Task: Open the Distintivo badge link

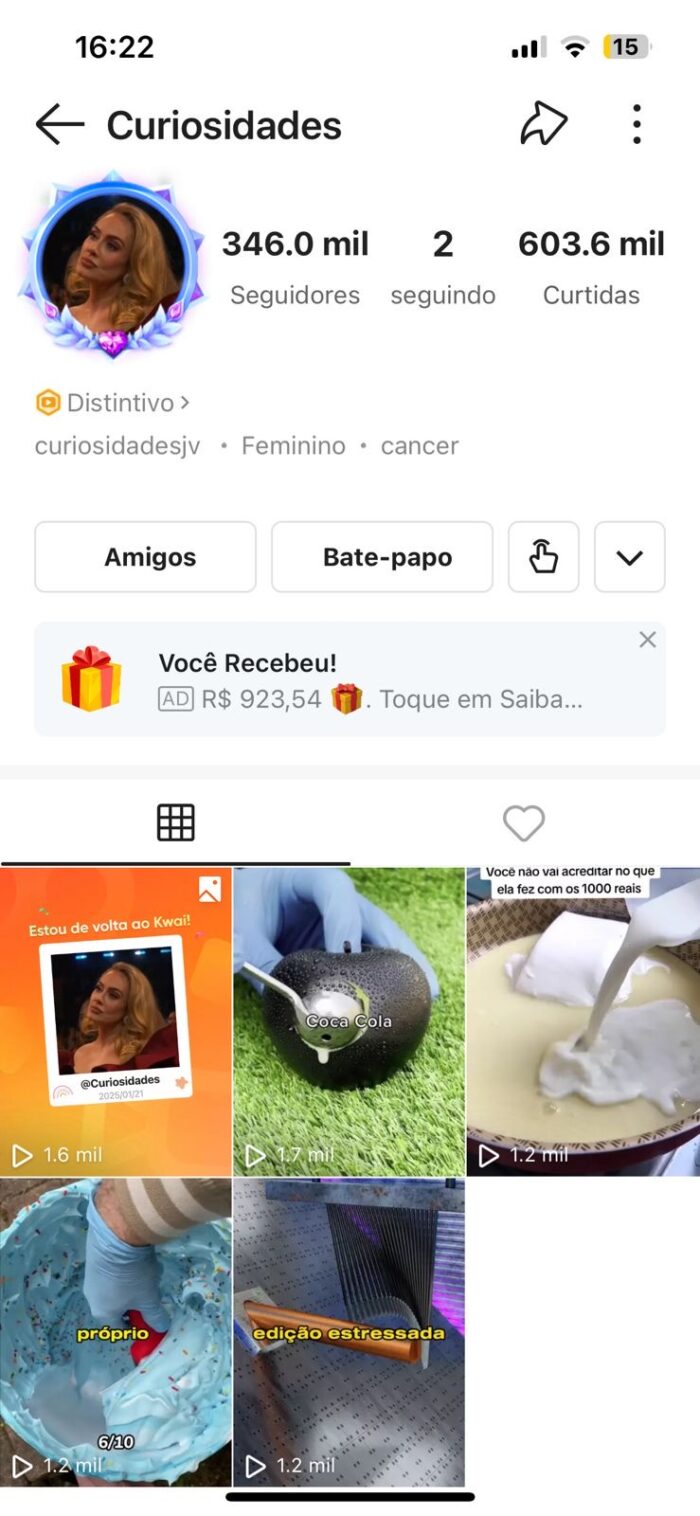Action: pos(113,403)
